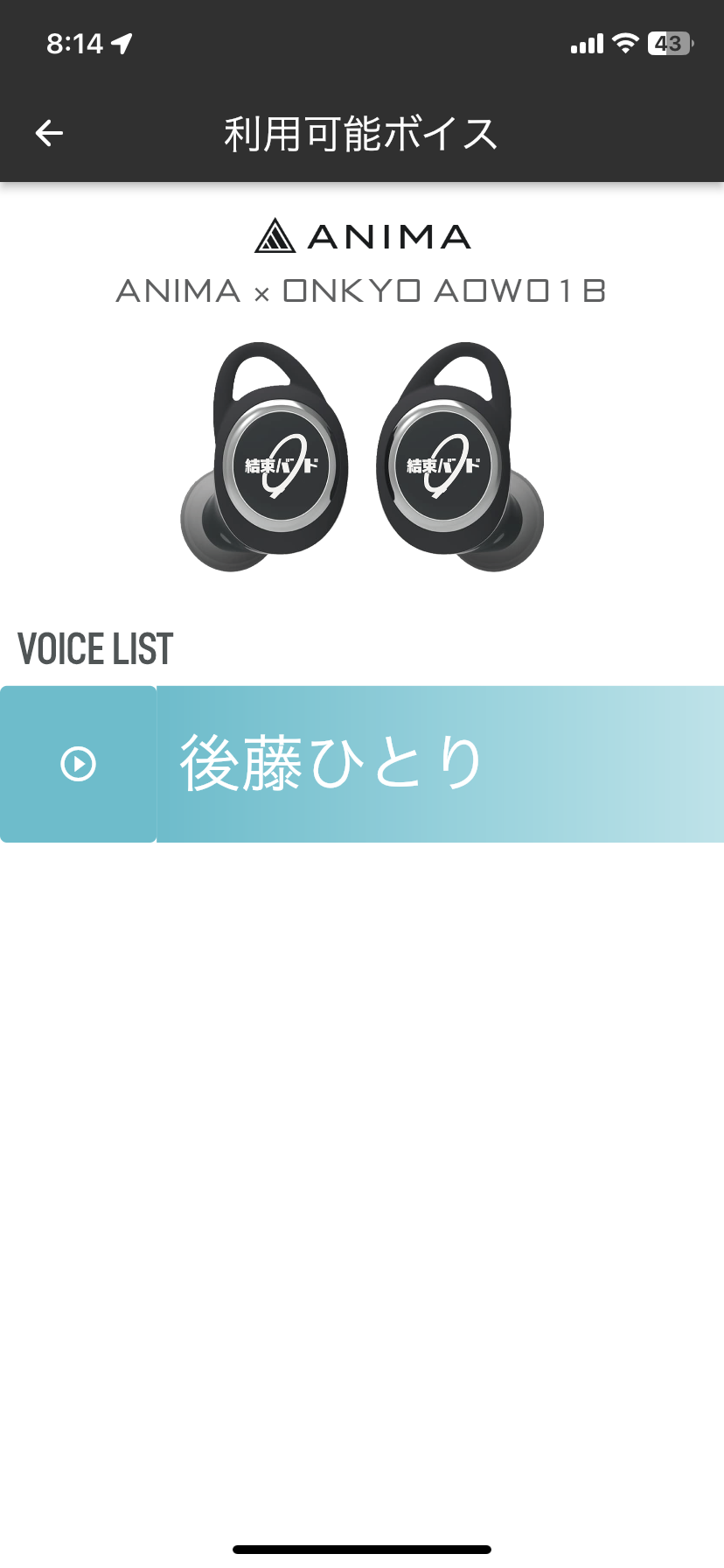Screen dimensions: 724x1568
Task: Play the 後藤ひとり voice sample
Action: 78,764
